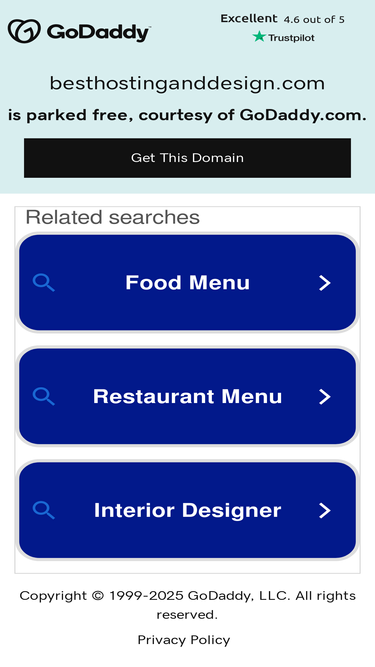Open the Interior Designer related search
This screenshot has height=667, width=375.
coord(187,510)
